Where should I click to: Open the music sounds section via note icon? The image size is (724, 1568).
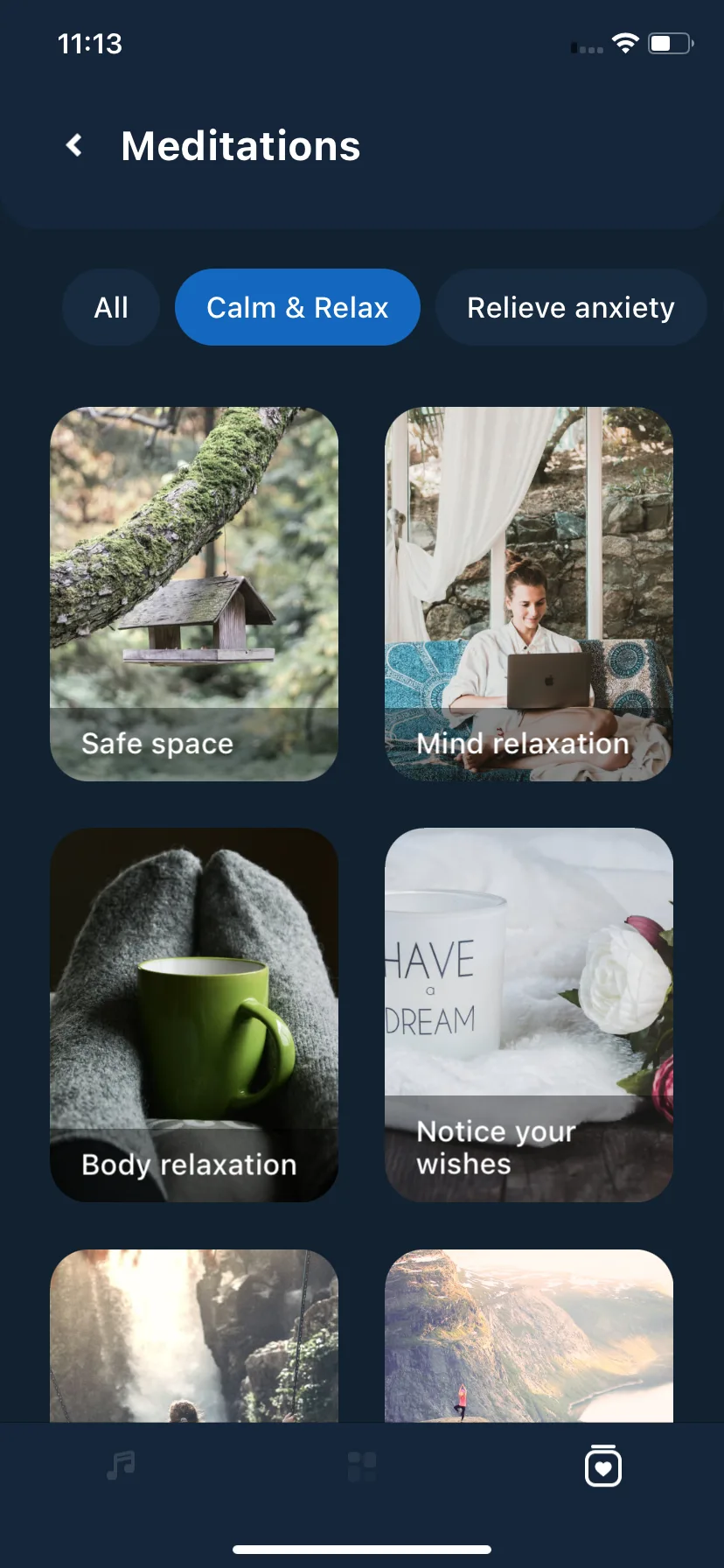tap(120, 1466)
